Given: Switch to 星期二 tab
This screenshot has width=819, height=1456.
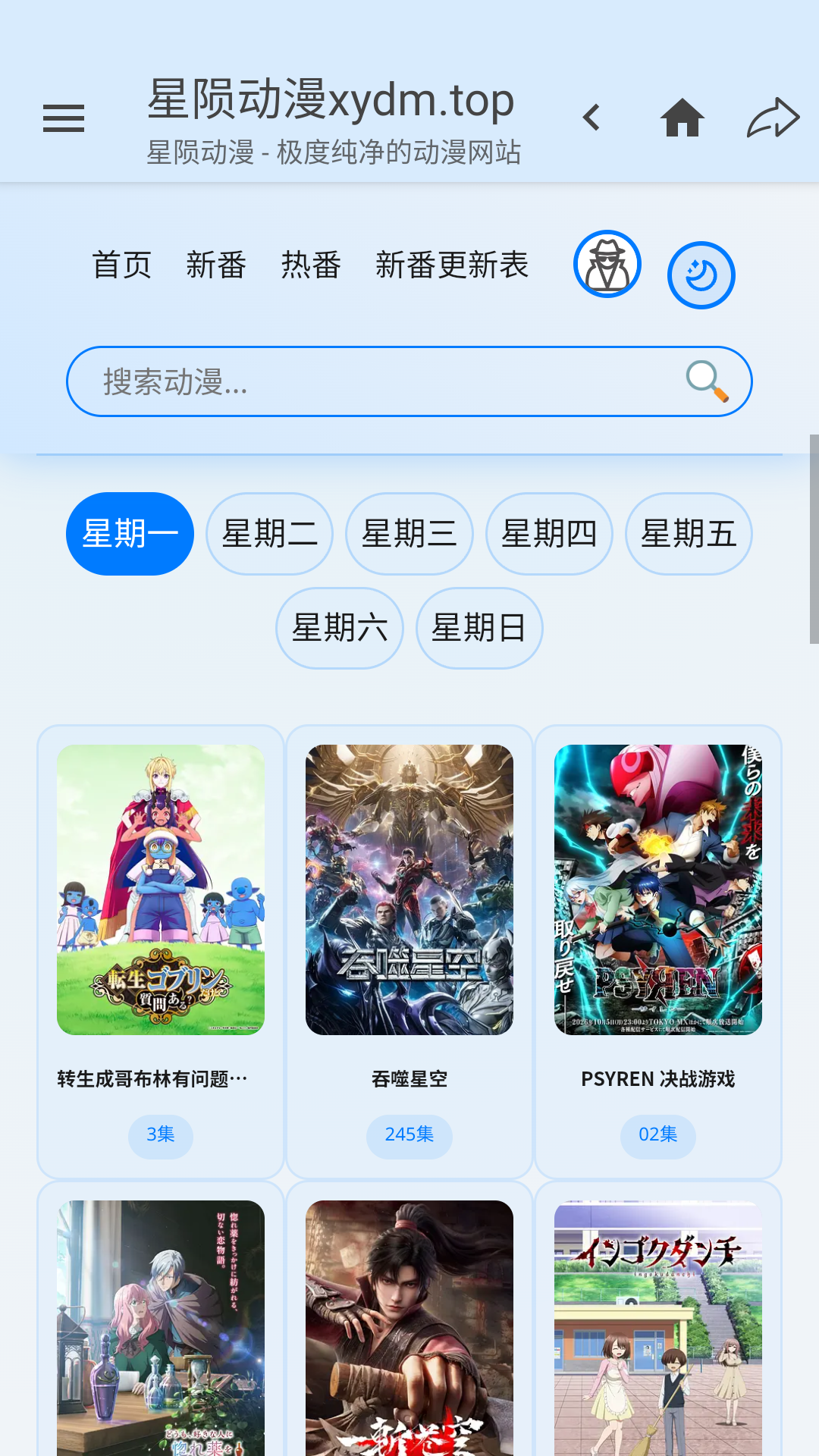Looking at the screenshot, I should pyautogui.click(x=270, y=534).
